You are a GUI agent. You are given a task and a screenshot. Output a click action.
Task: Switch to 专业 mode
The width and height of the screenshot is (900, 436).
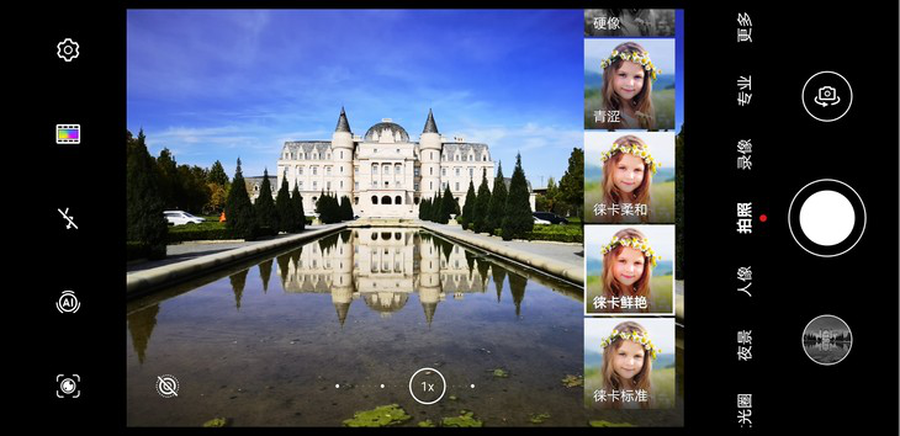click(x=744, y=90)
